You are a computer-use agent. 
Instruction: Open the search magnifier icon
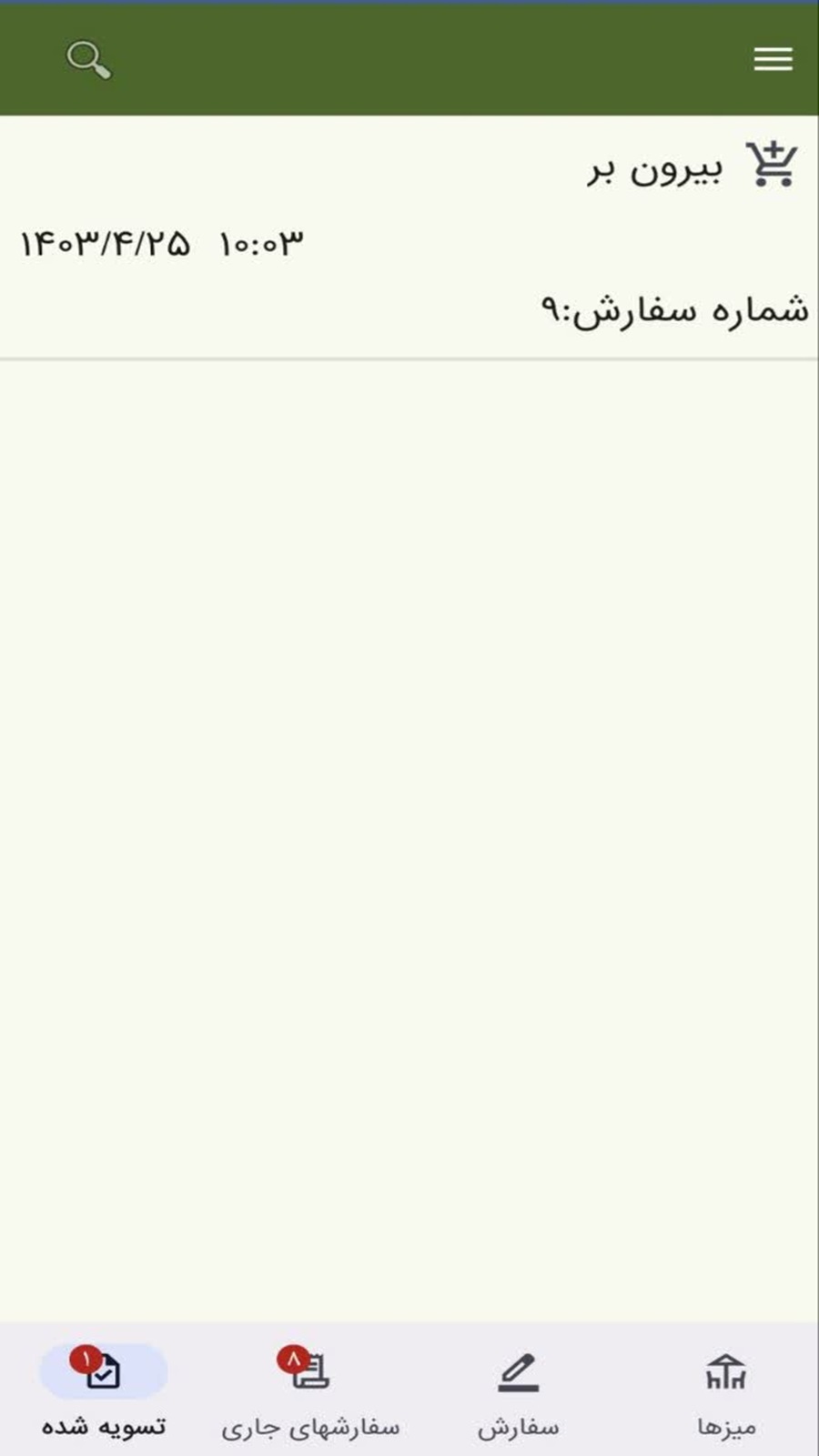[x=88, y=60]
